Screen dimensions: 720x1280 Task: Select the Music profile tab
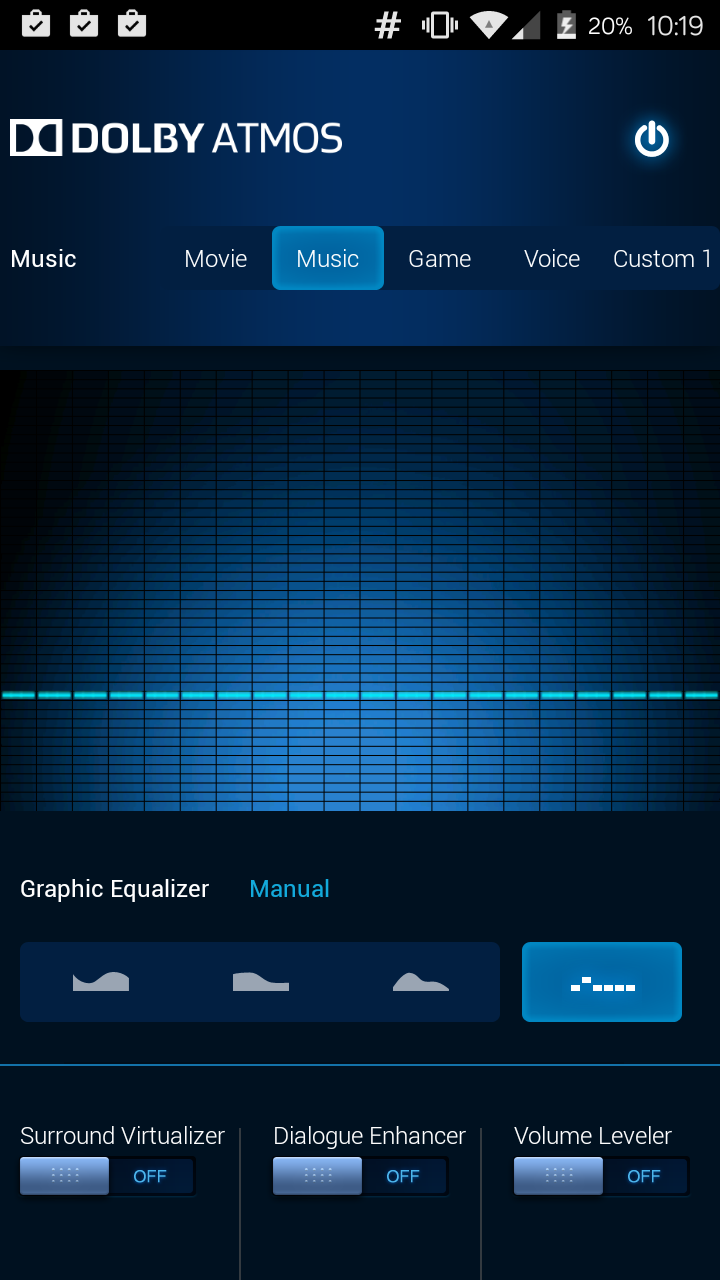pyautogui.click(x=328, y=258)
